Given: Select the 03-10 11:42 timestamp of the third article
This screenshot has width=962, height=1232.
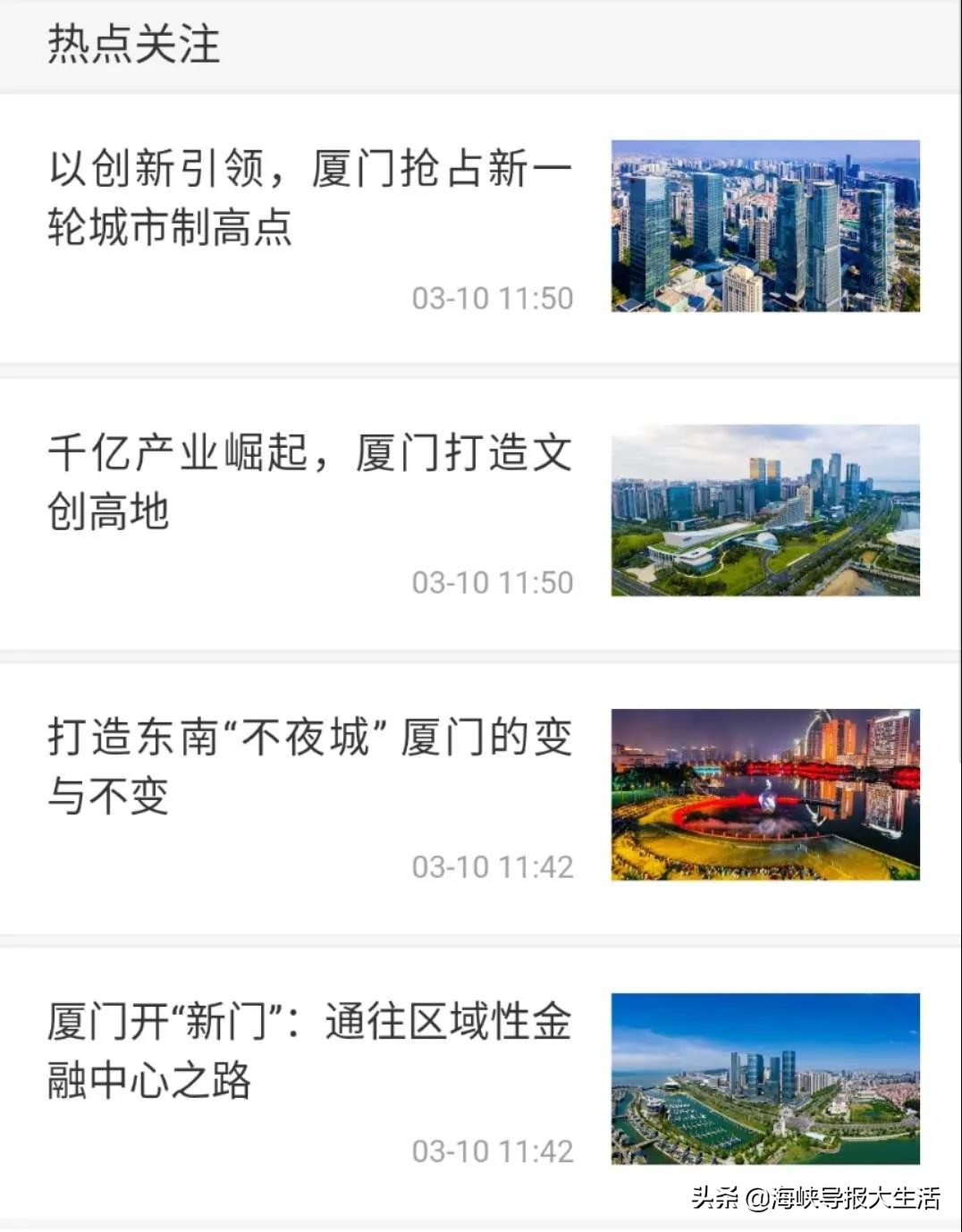Looking at the screenshot, I should 492,866.
